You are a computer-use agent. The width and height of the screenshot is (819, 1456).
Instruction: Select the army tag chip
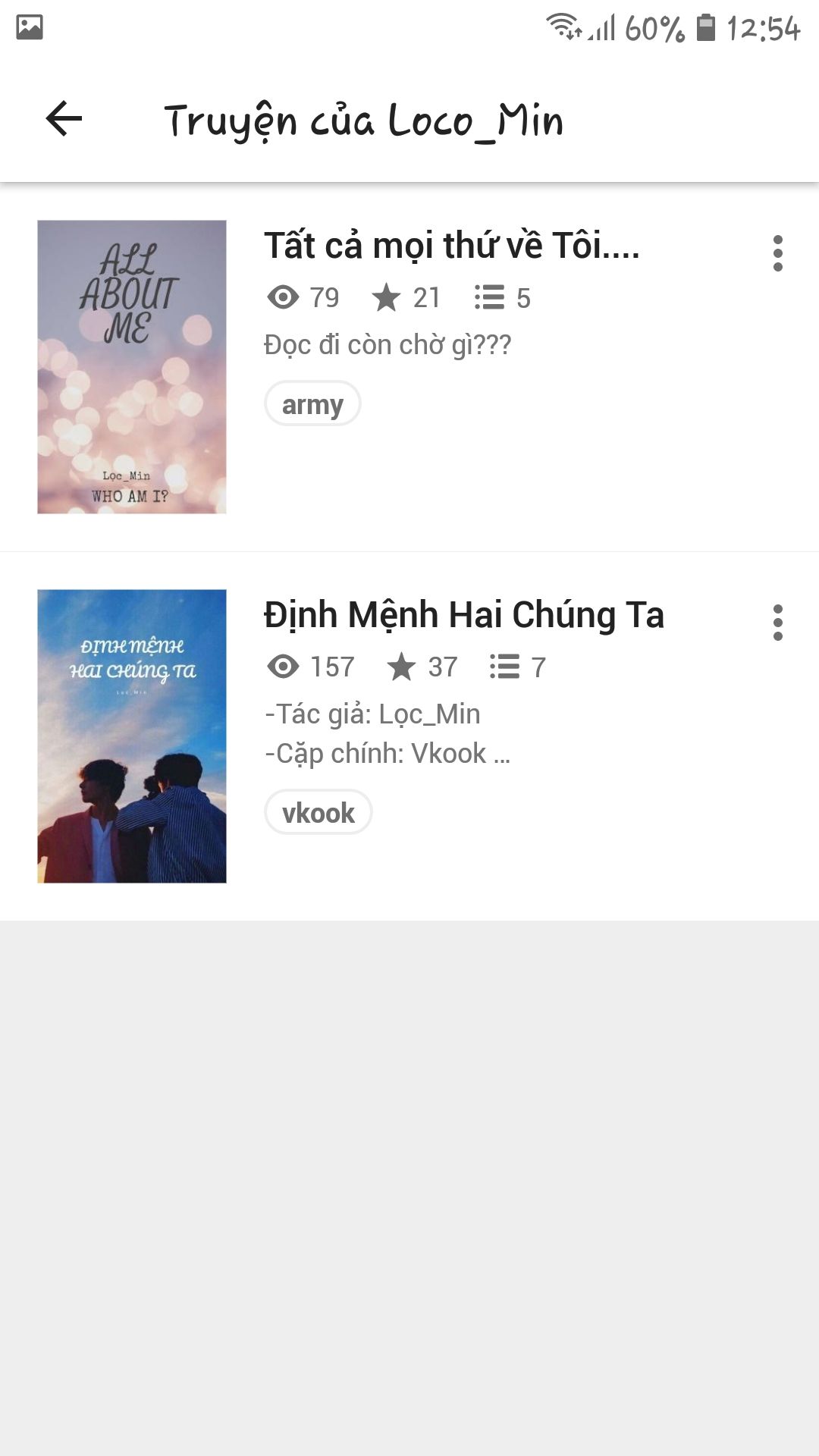312,404
